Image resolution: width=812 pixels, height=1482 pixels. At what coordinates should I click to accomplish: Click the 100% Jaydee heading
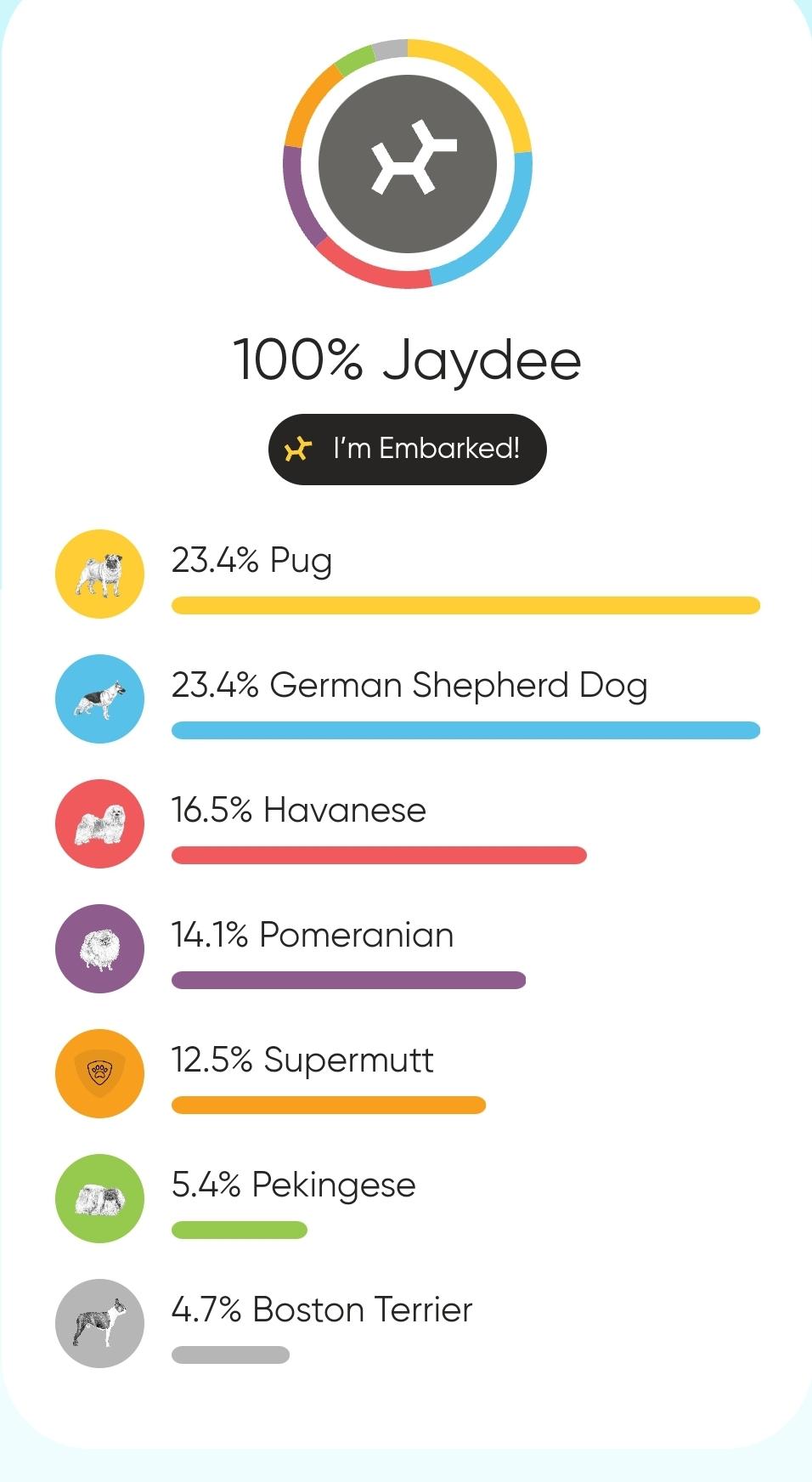[406, 360]
